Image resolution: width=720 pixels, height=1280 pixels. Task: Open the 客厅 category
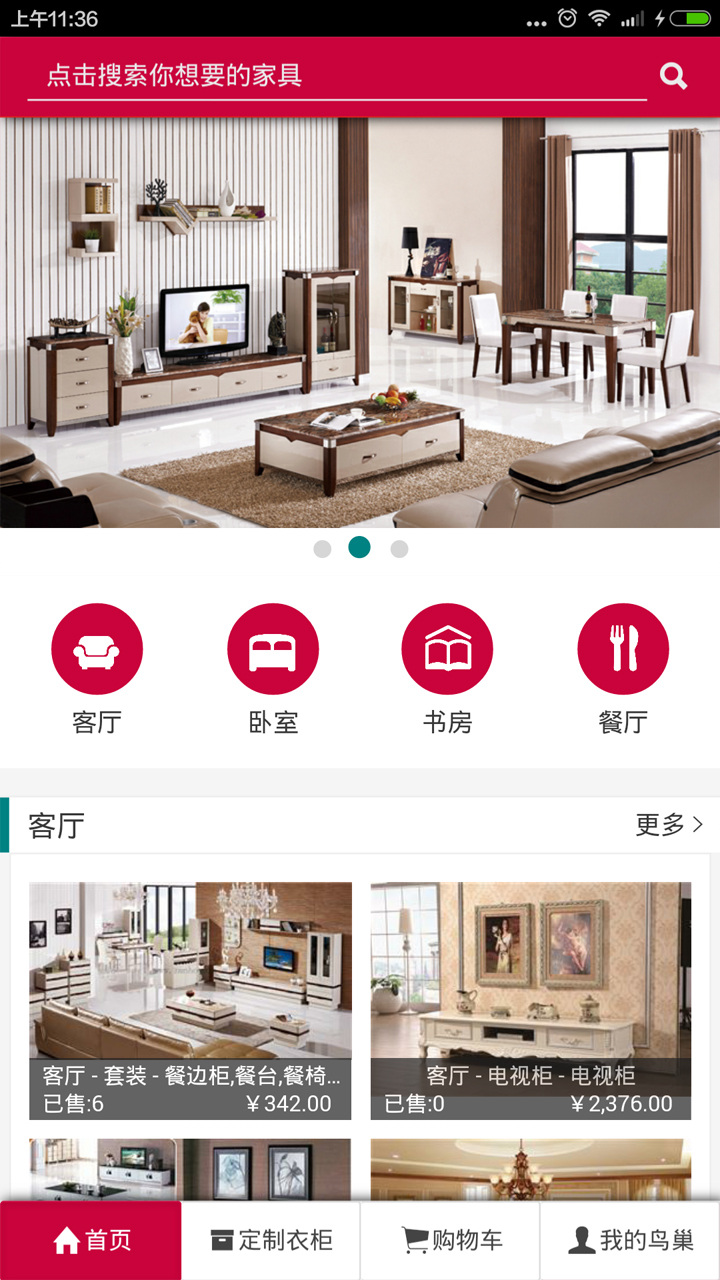click(97, 649)
